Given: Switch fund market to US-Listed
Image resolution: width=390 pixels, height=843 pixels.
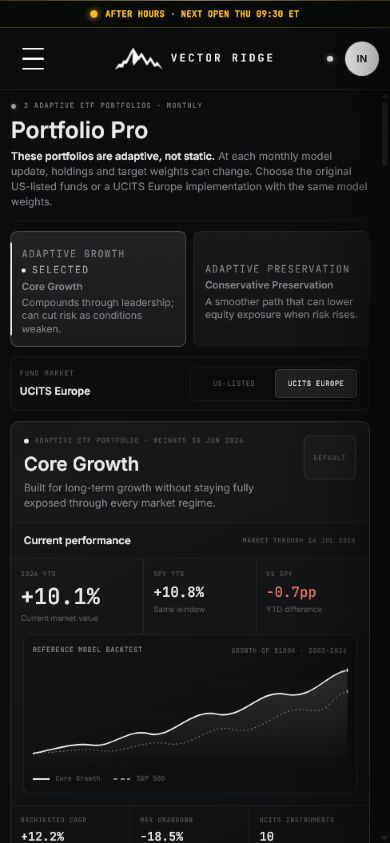Looking at the screenshot, I should point(233,384).
